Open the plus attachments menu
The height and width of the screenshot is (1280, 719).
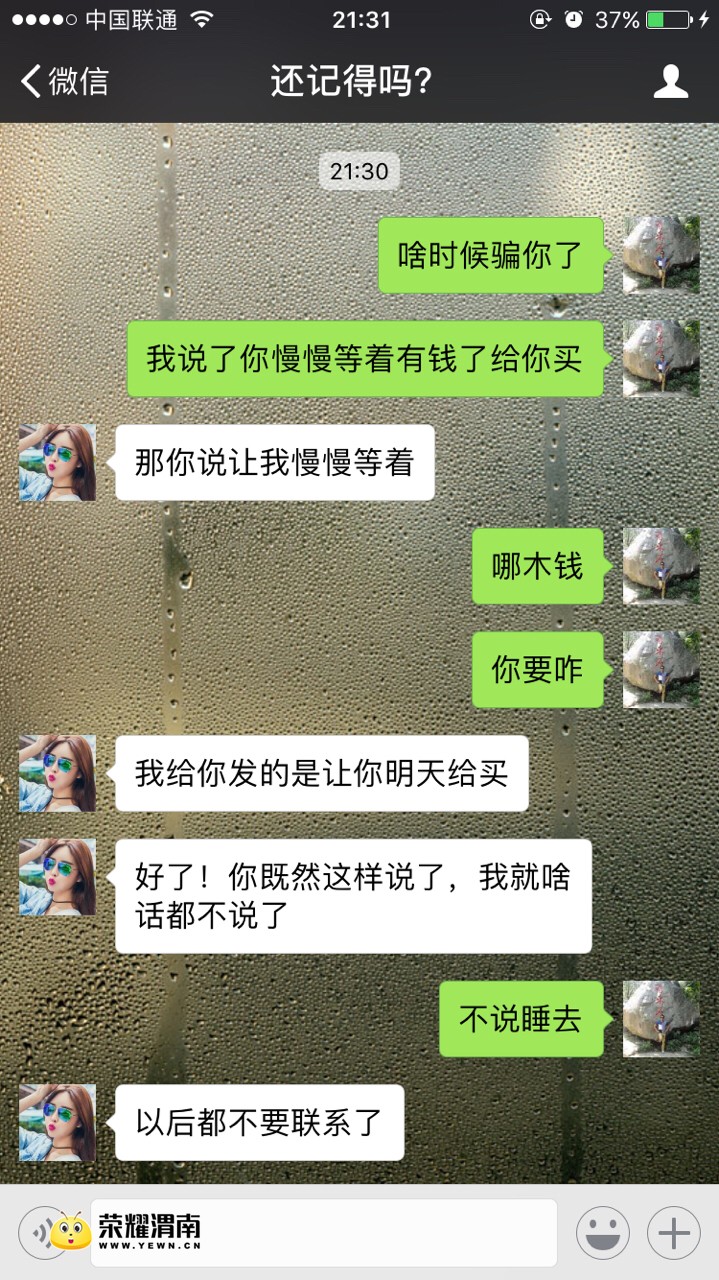coord(674,1233)
